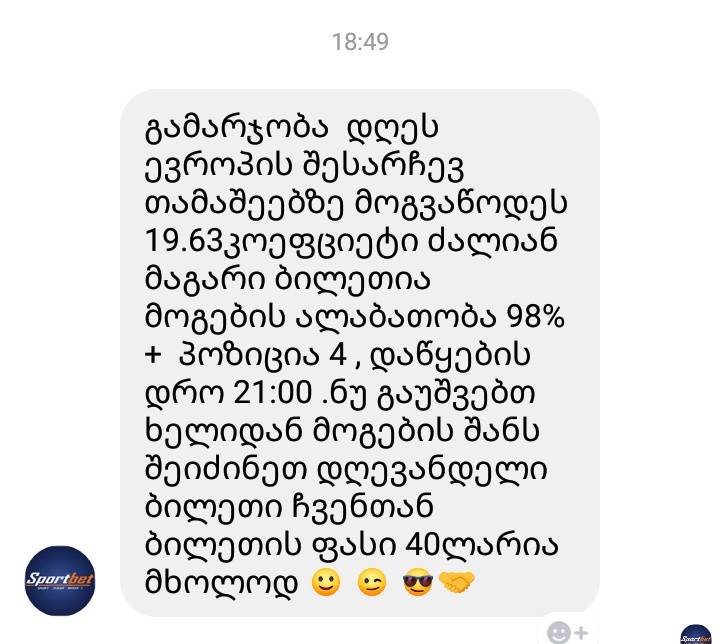
Task: Add an emoji reaction to the message
Action: coord(567,631)
